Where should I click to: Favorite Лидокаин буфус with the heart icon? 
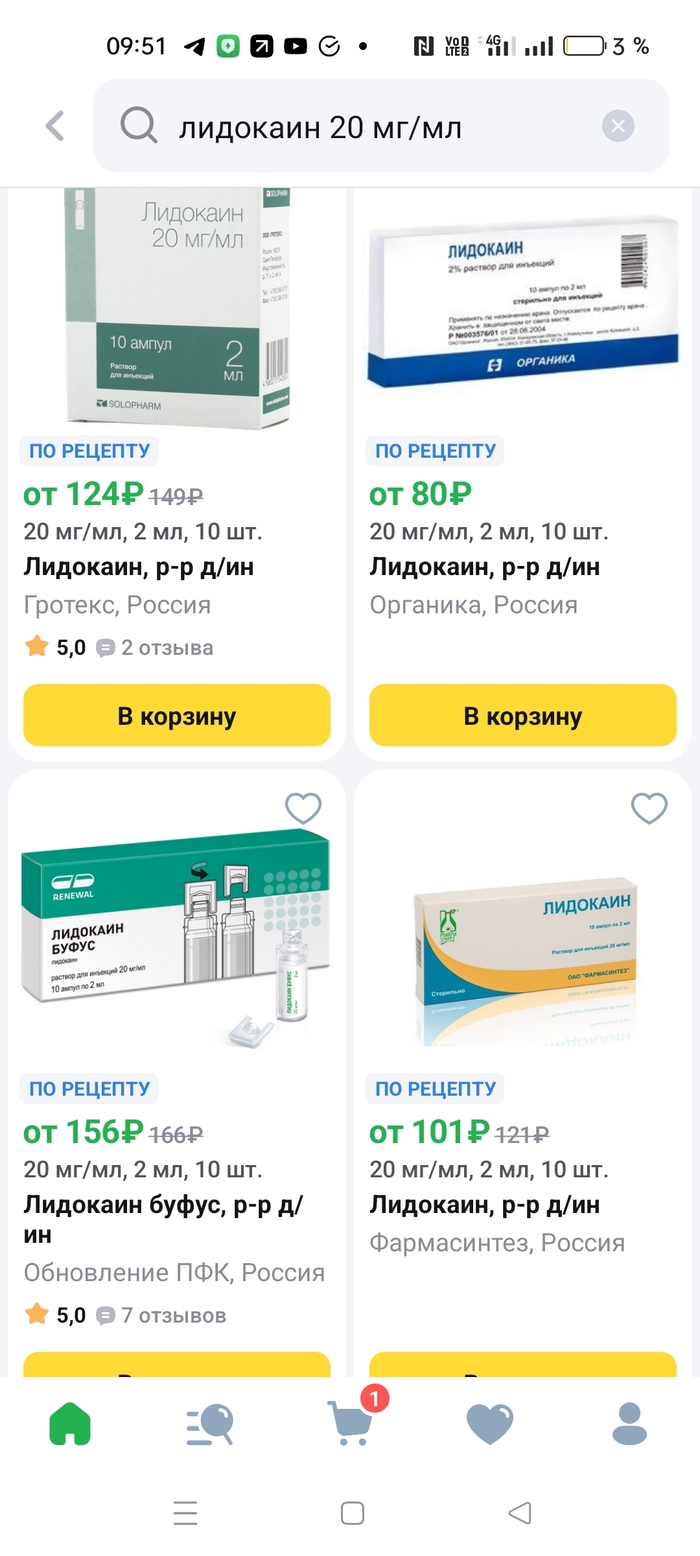303,808
